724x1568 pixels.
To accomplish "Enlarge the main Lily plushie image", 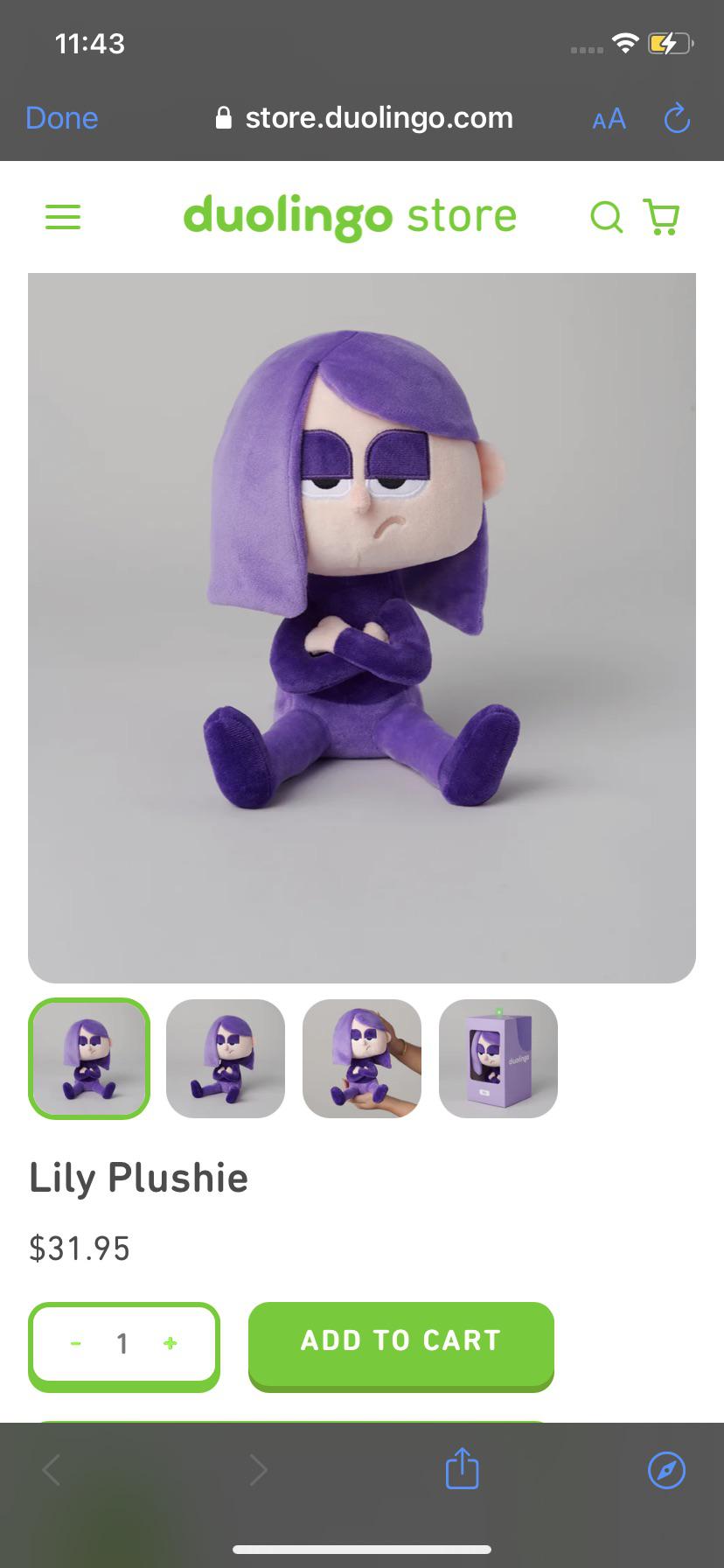I will [362, 627].
